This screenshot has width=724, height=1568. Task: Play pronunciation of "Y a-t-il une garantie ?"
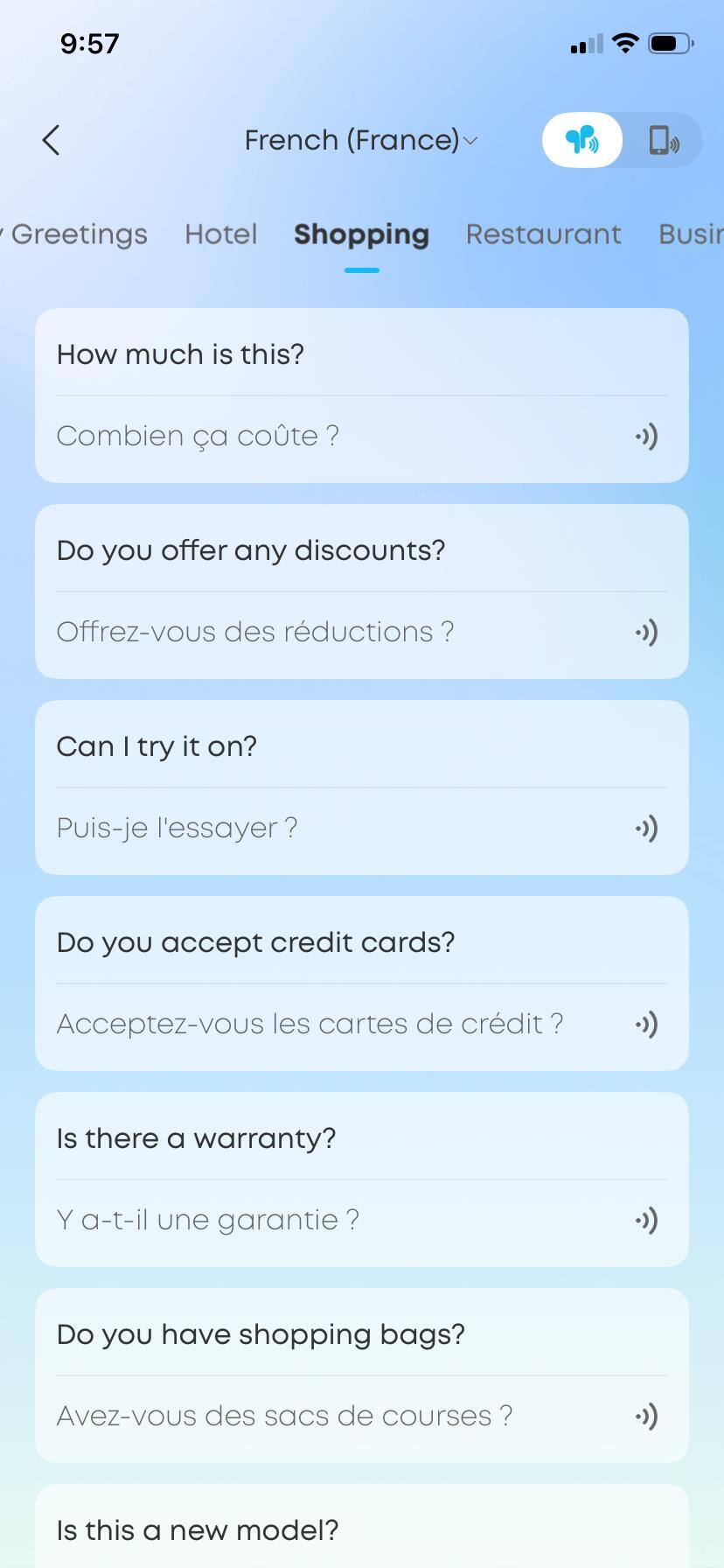tap(647, 1219)
